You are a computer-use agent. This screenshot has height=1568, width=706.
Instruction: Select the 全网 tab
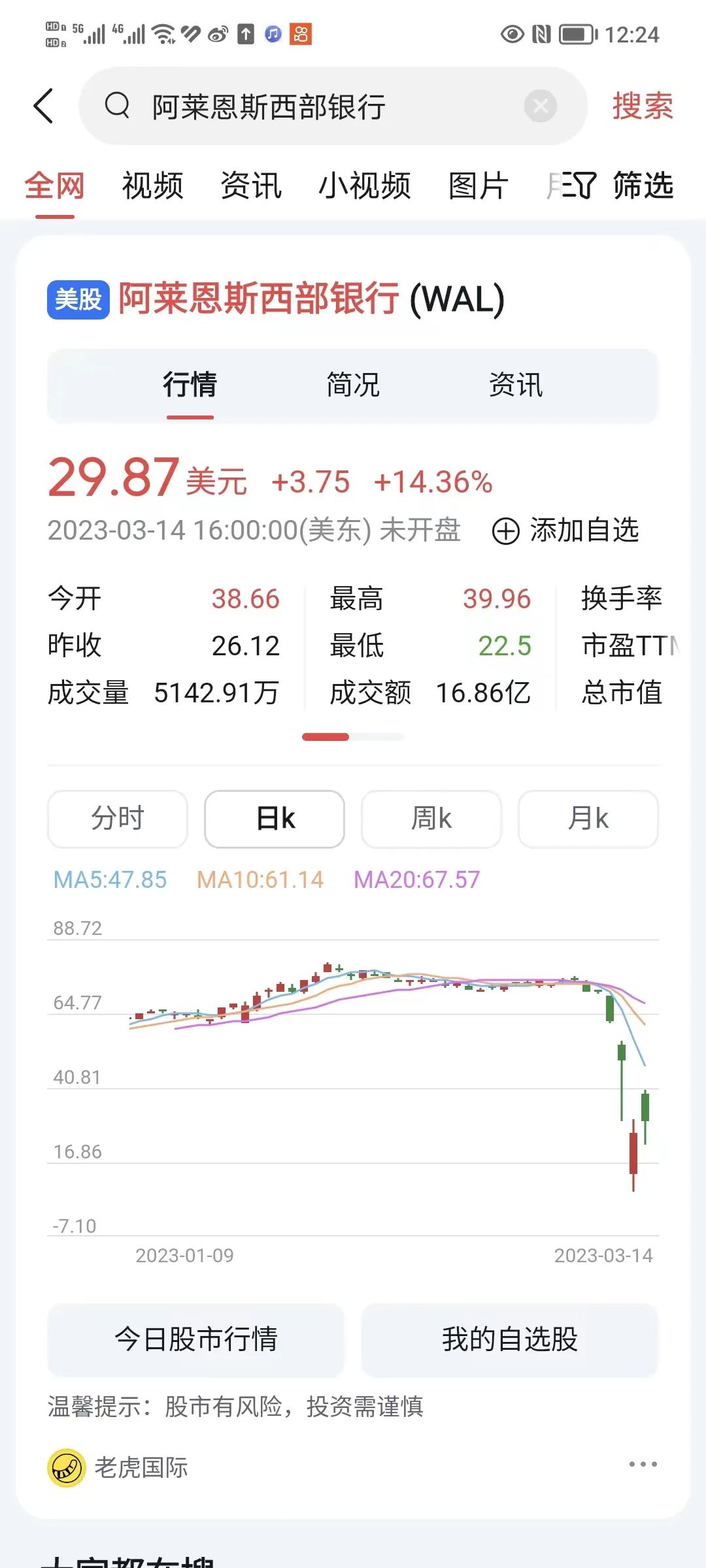[54, 186]
